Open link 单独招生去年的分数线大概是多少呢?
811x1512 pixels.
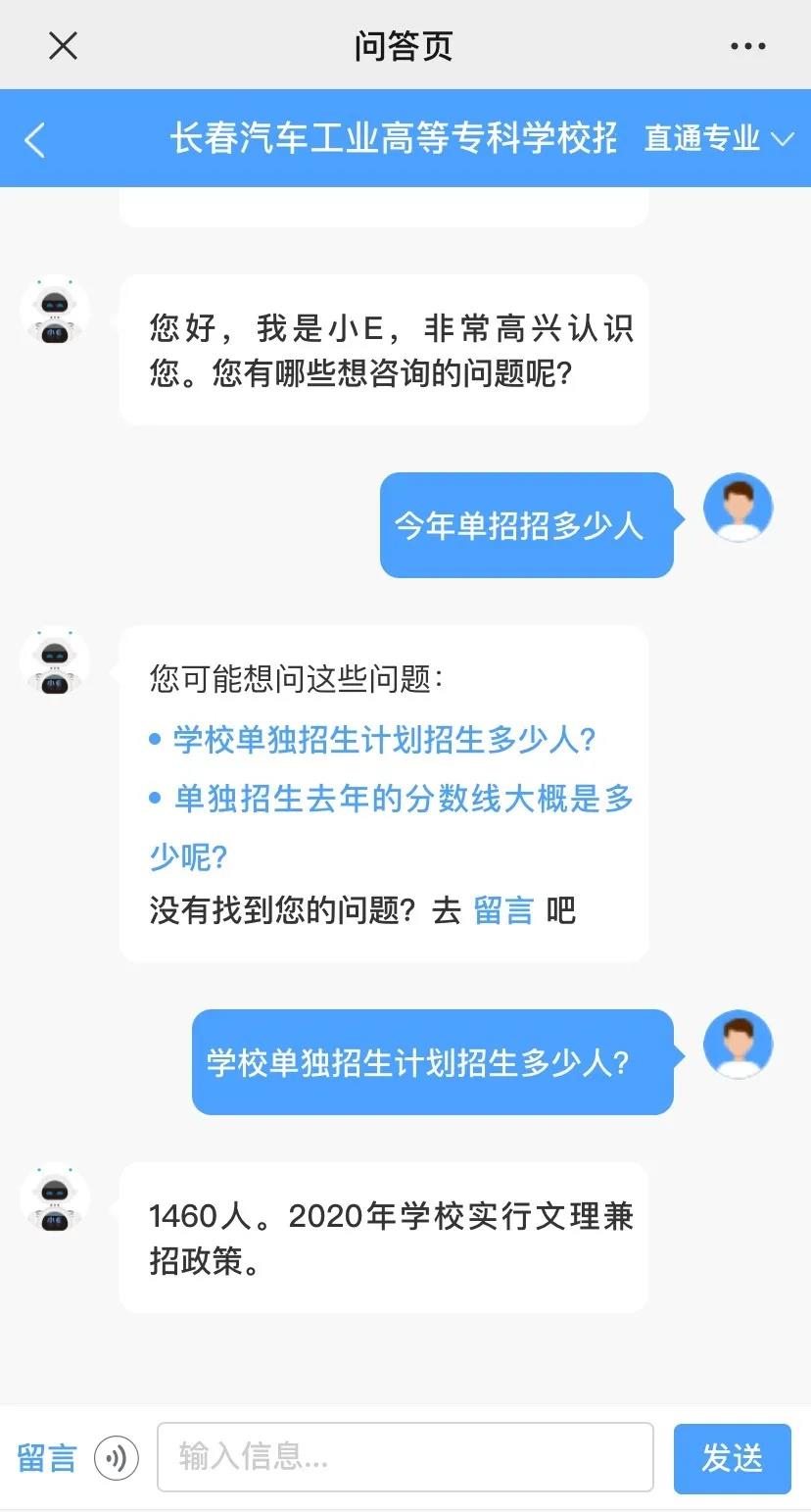pyautogui.click(x=403, y=799)
